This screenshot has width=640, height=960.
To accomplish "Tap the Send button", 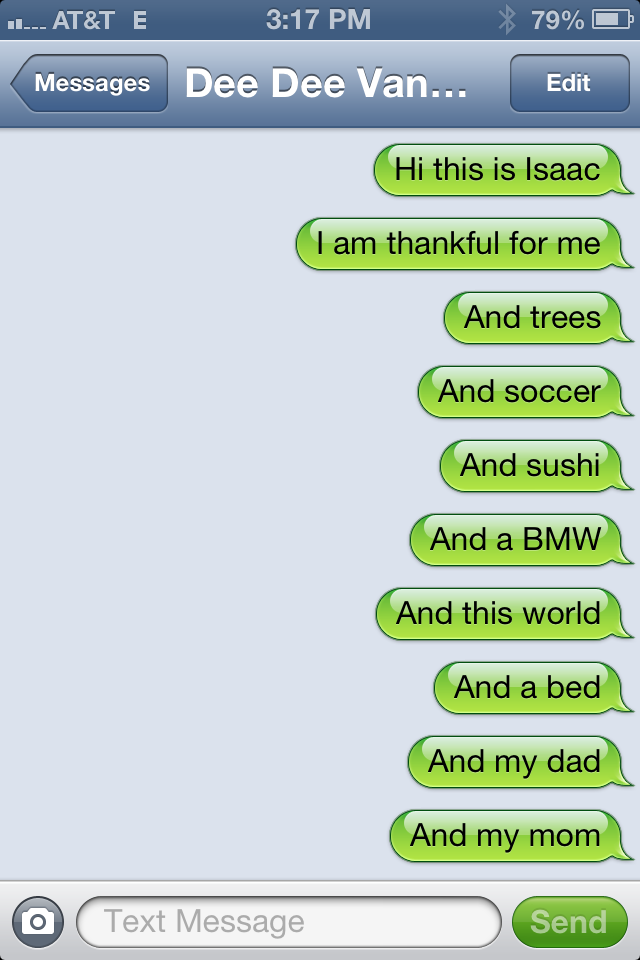I will pyautogui.click(x=569, y=921).
